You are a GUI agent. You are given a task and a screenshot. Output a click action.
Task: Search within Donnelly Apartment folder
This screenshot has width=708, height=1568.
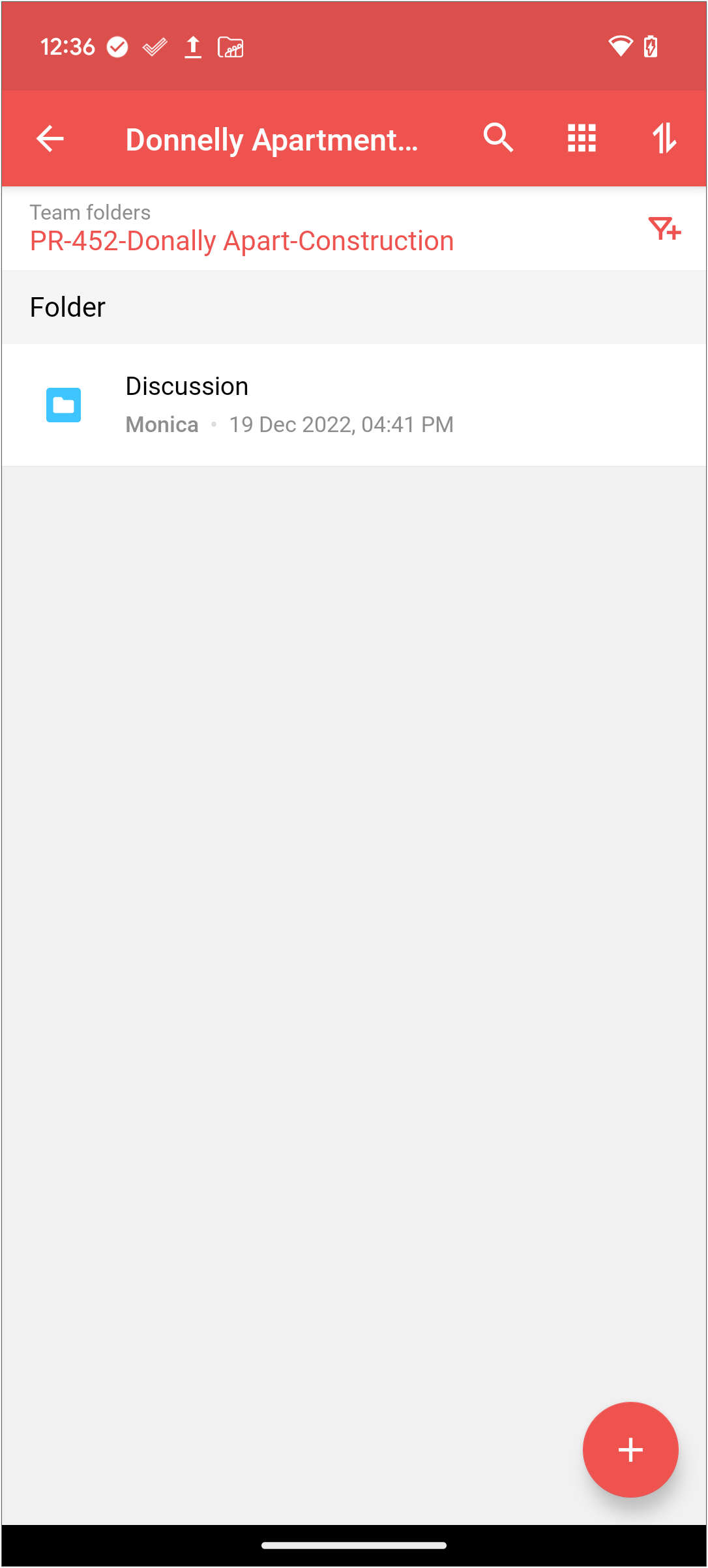[x=499, y=138]
